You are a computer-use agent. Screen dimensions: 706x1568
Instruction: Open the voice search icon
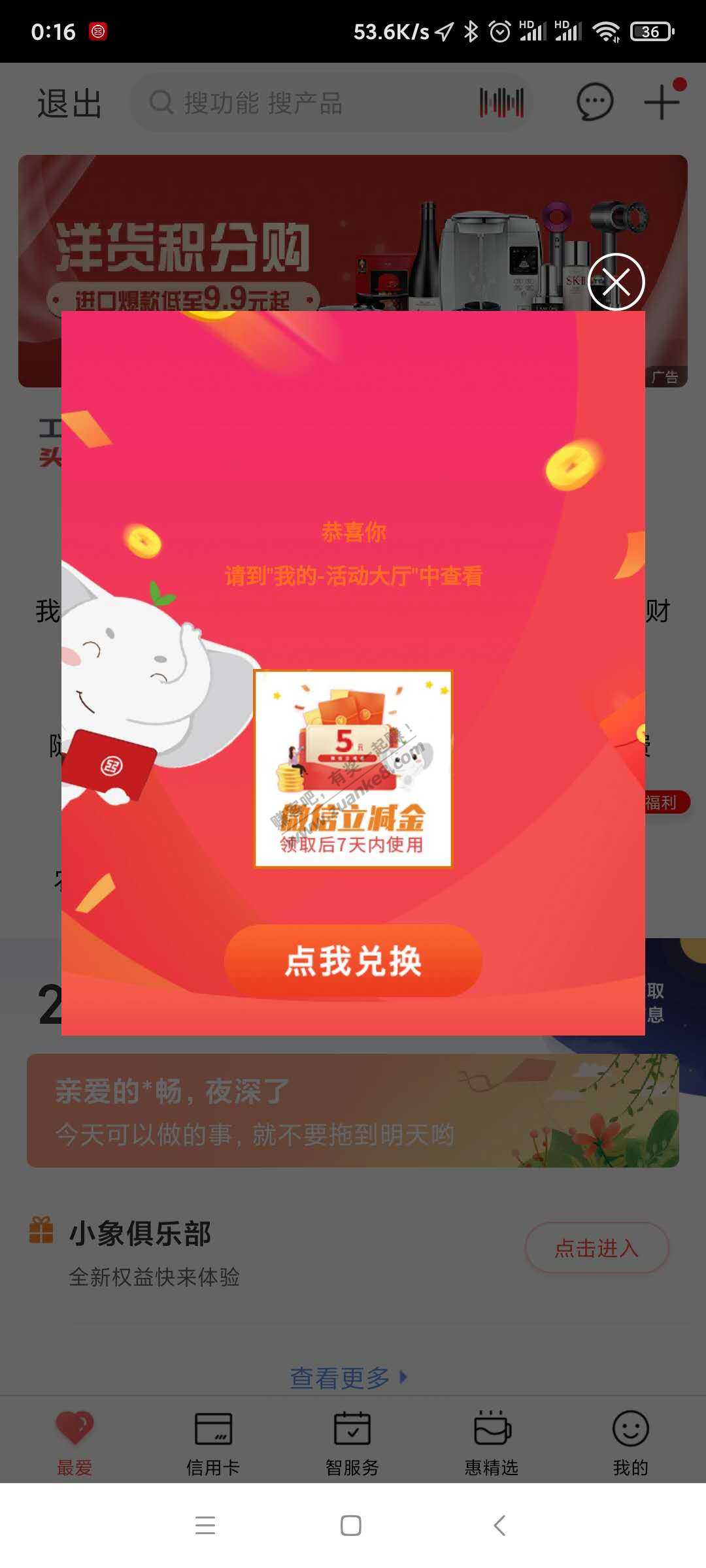click(501, 103)
